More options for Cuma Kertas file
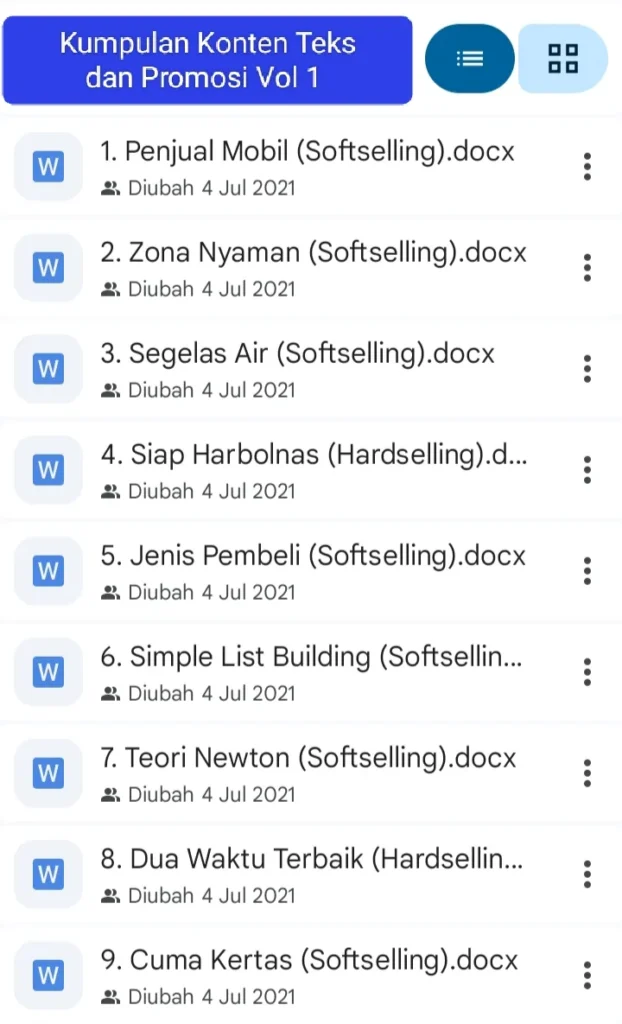Image resolution: width=622 pixels, height=1024 pixels. point(587,975)
